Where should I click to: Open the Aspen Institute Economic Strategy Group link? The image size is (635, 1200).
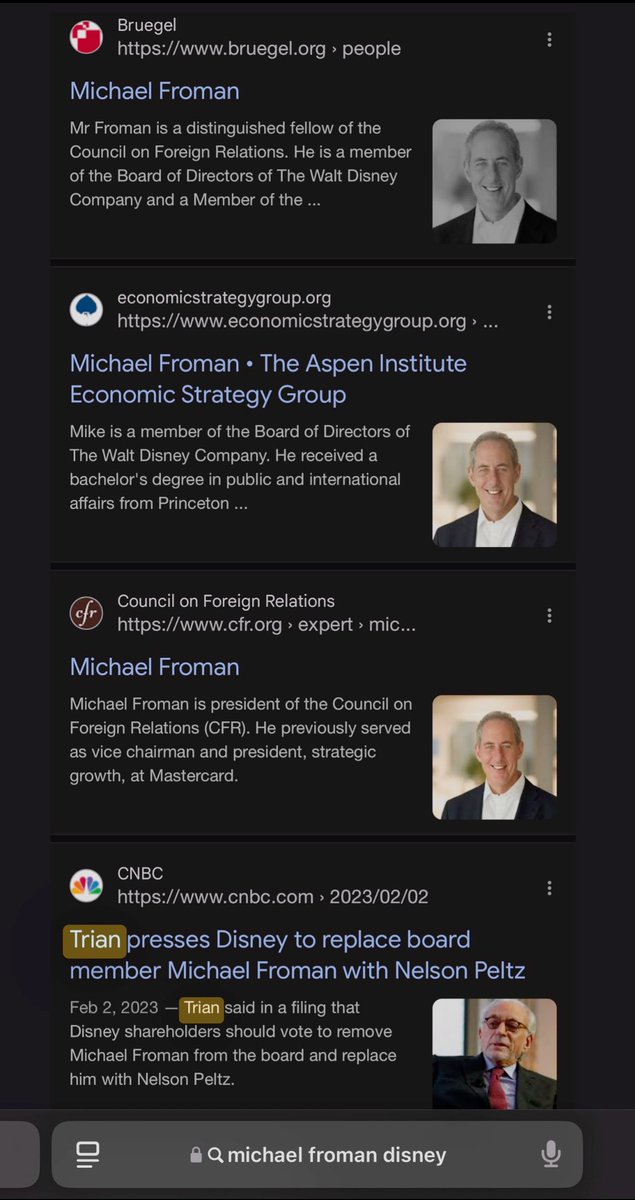(x=267, y=378)
